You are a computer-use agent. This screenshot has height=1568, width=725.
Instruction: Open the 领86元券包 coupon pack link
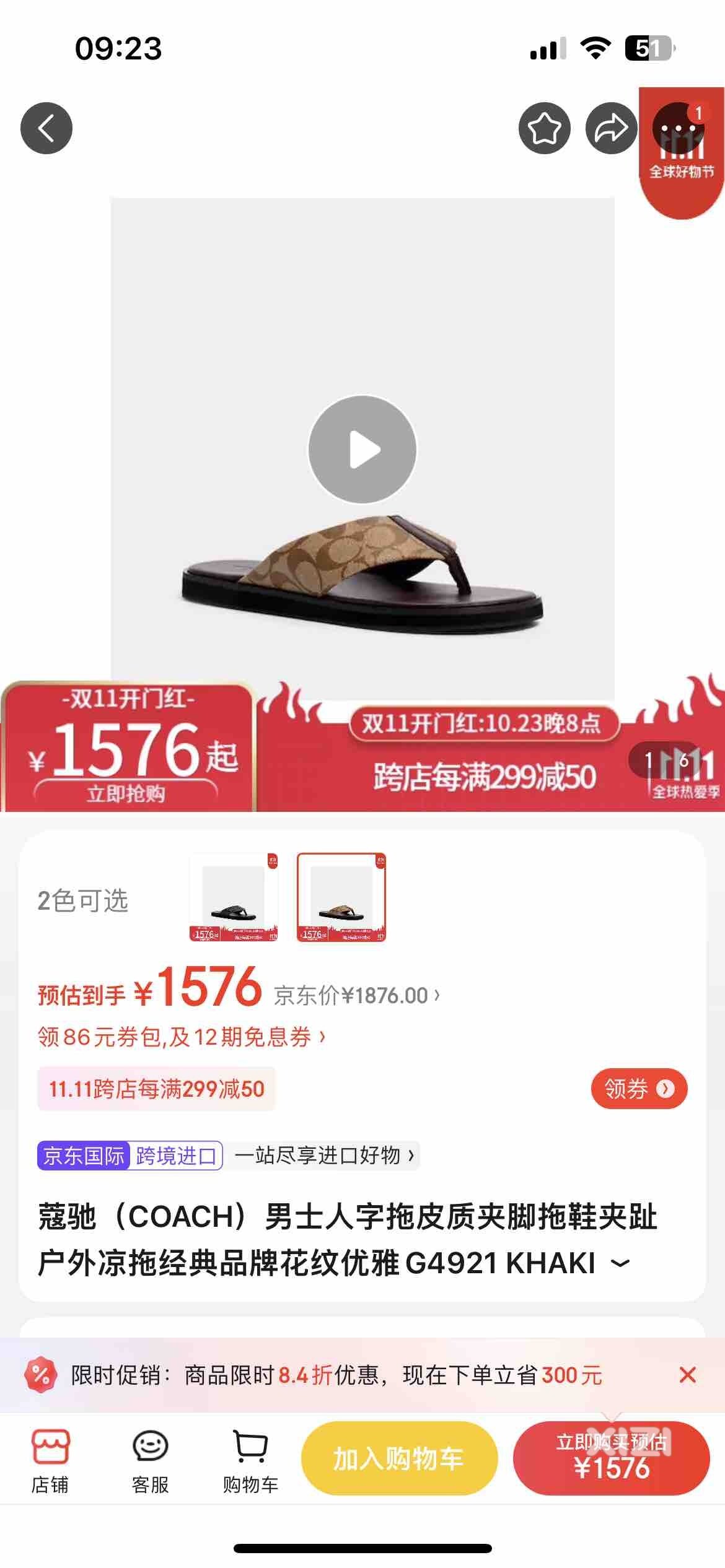tap(181, 1037)
